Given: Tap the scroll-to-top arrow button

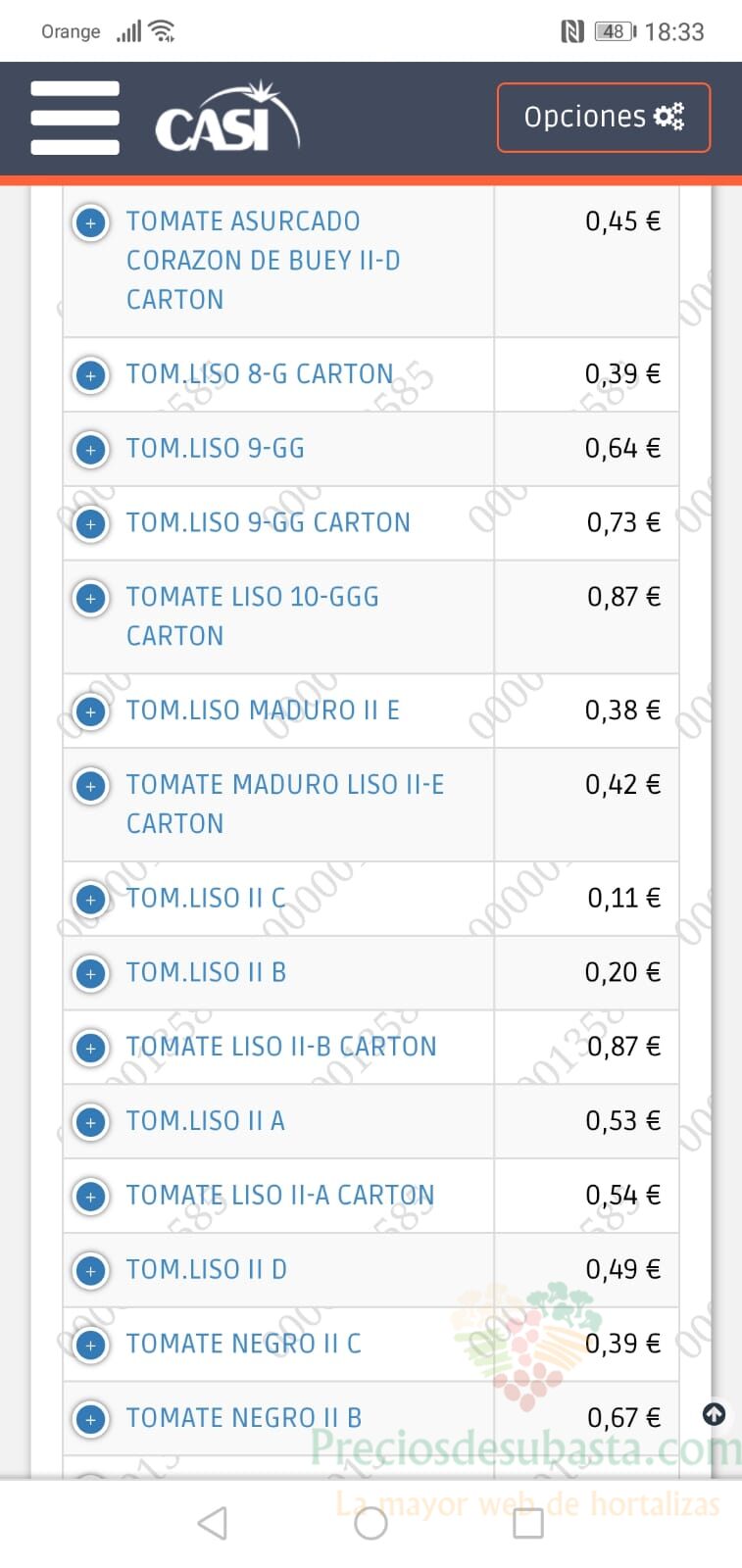Looking at the screenshot, I should (x=715, y=1414).
